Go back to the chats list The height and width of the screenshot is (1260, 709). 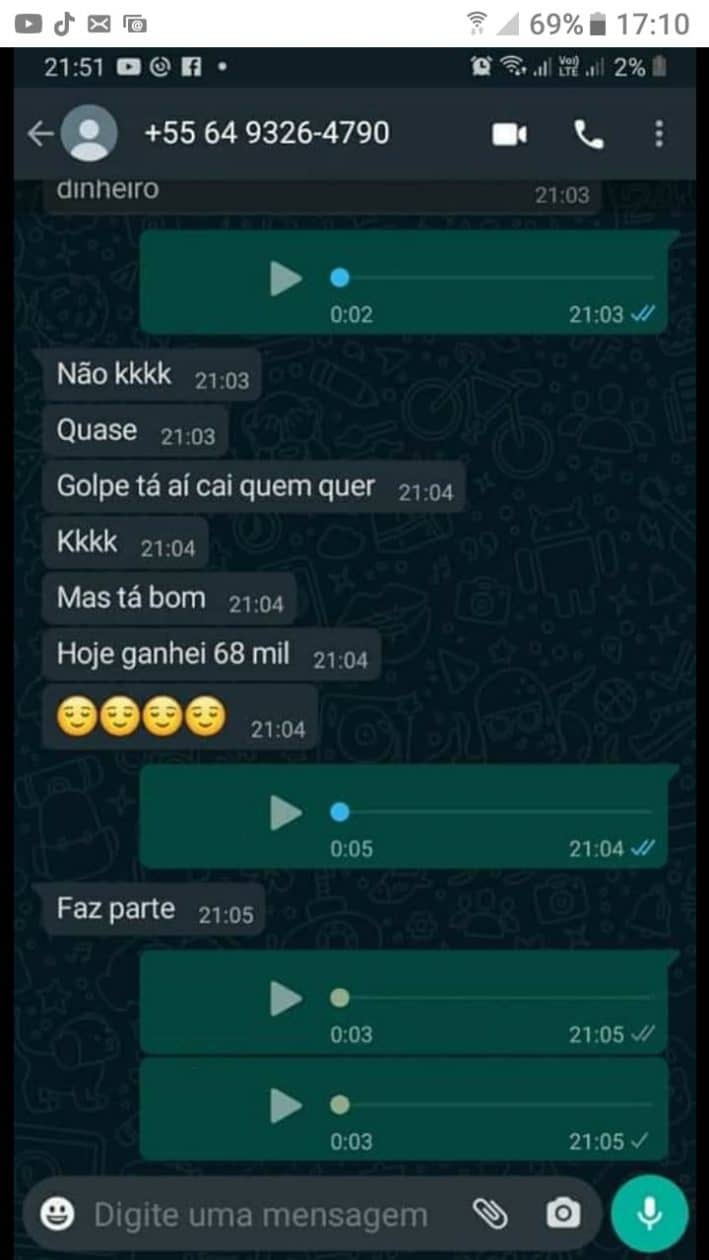click(x=40, y=134)
